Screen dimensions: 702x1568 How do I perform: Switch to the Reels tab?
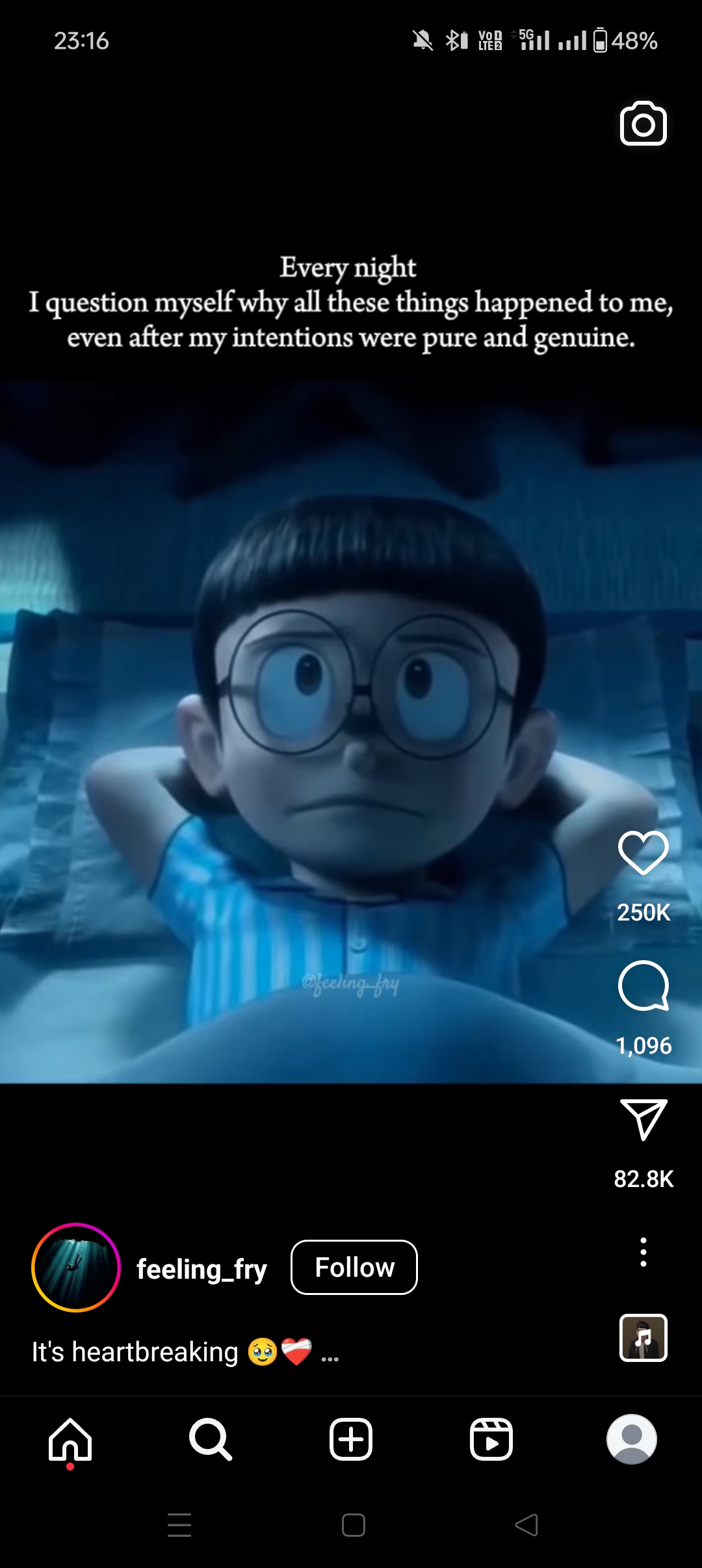coord(491,1439)
